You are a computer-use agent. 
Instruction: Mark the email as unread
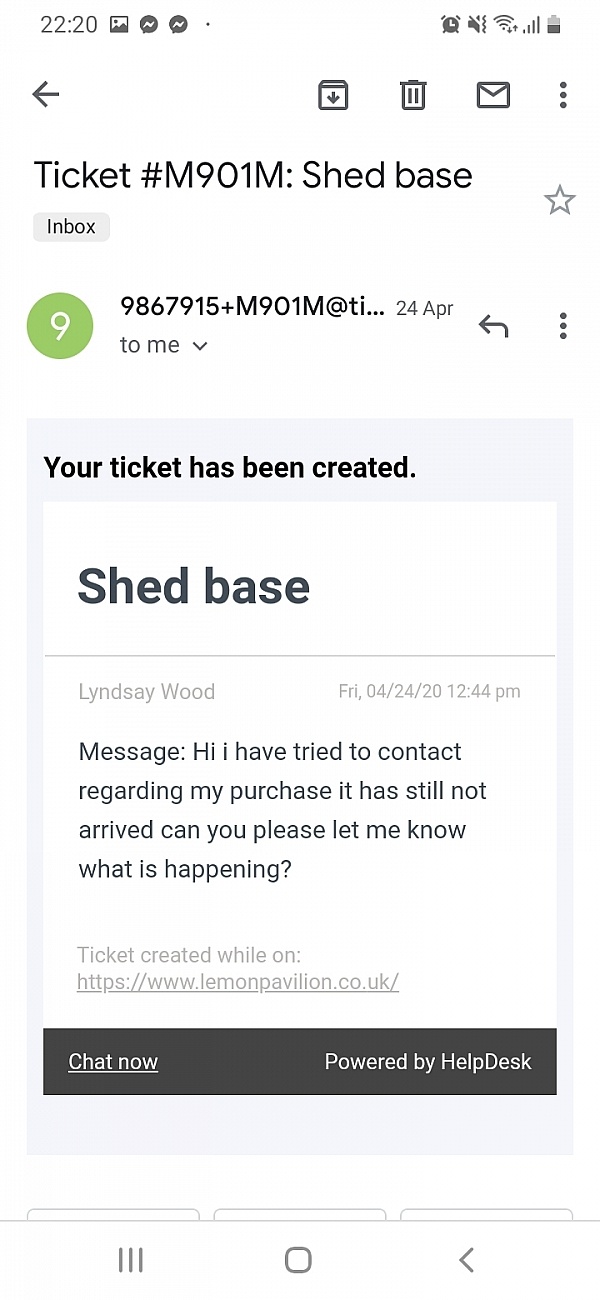(x=493, y=95)
